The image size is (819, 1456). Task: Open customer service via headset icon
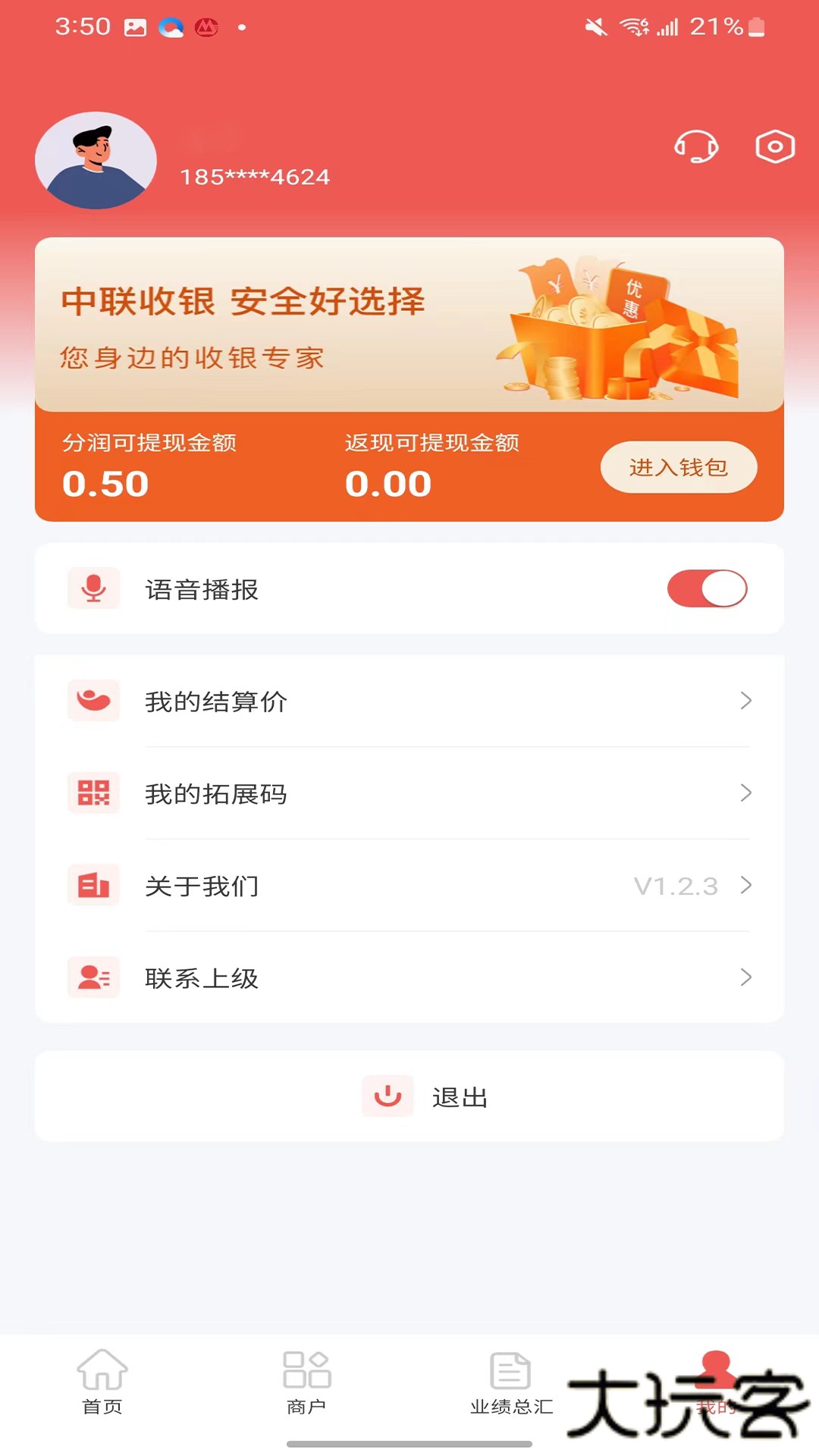click(696, 149)
